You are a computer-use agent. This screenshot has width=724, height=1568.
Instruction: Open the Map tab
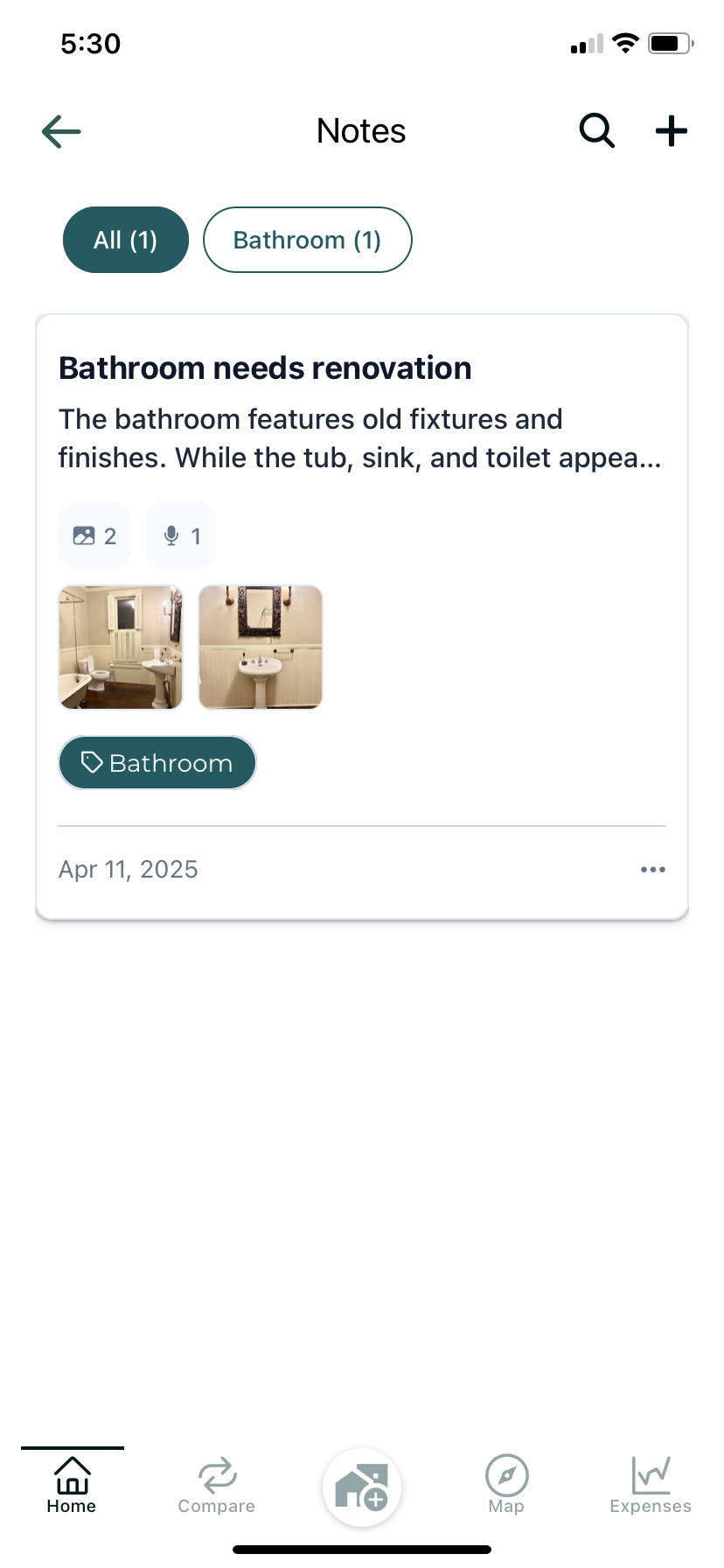(x=506, y=1486)
